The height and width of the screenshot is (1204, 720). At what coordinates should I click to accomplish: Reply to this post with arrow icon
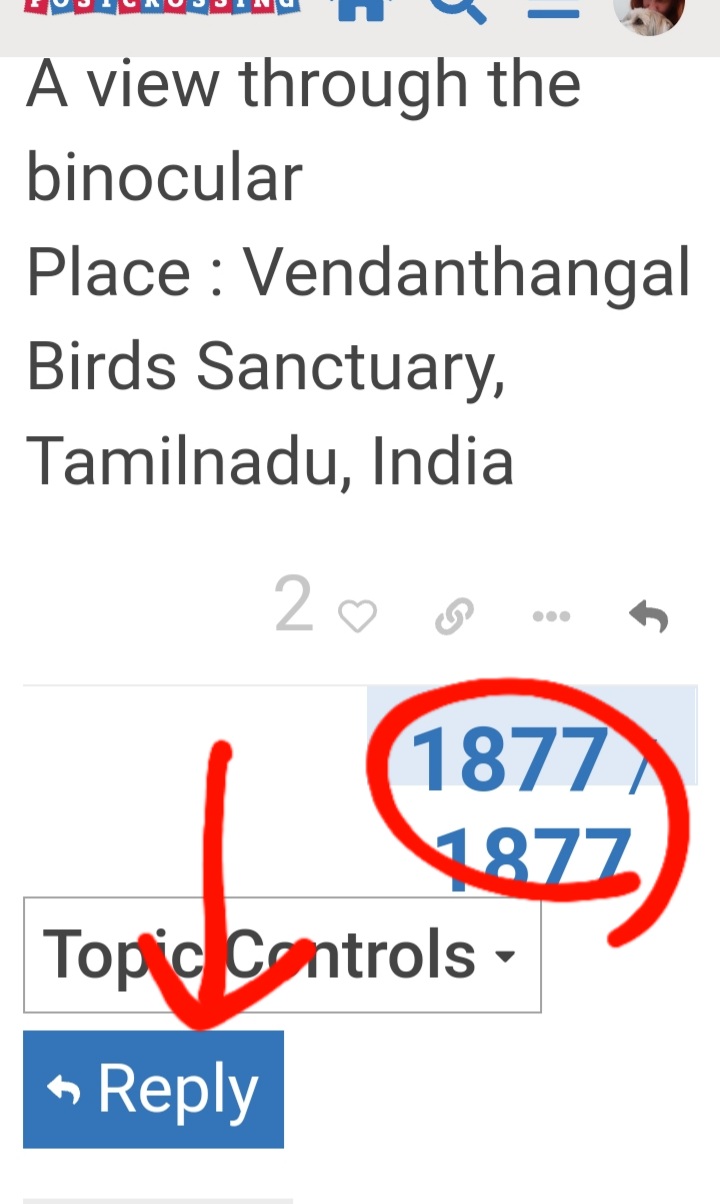648,618
